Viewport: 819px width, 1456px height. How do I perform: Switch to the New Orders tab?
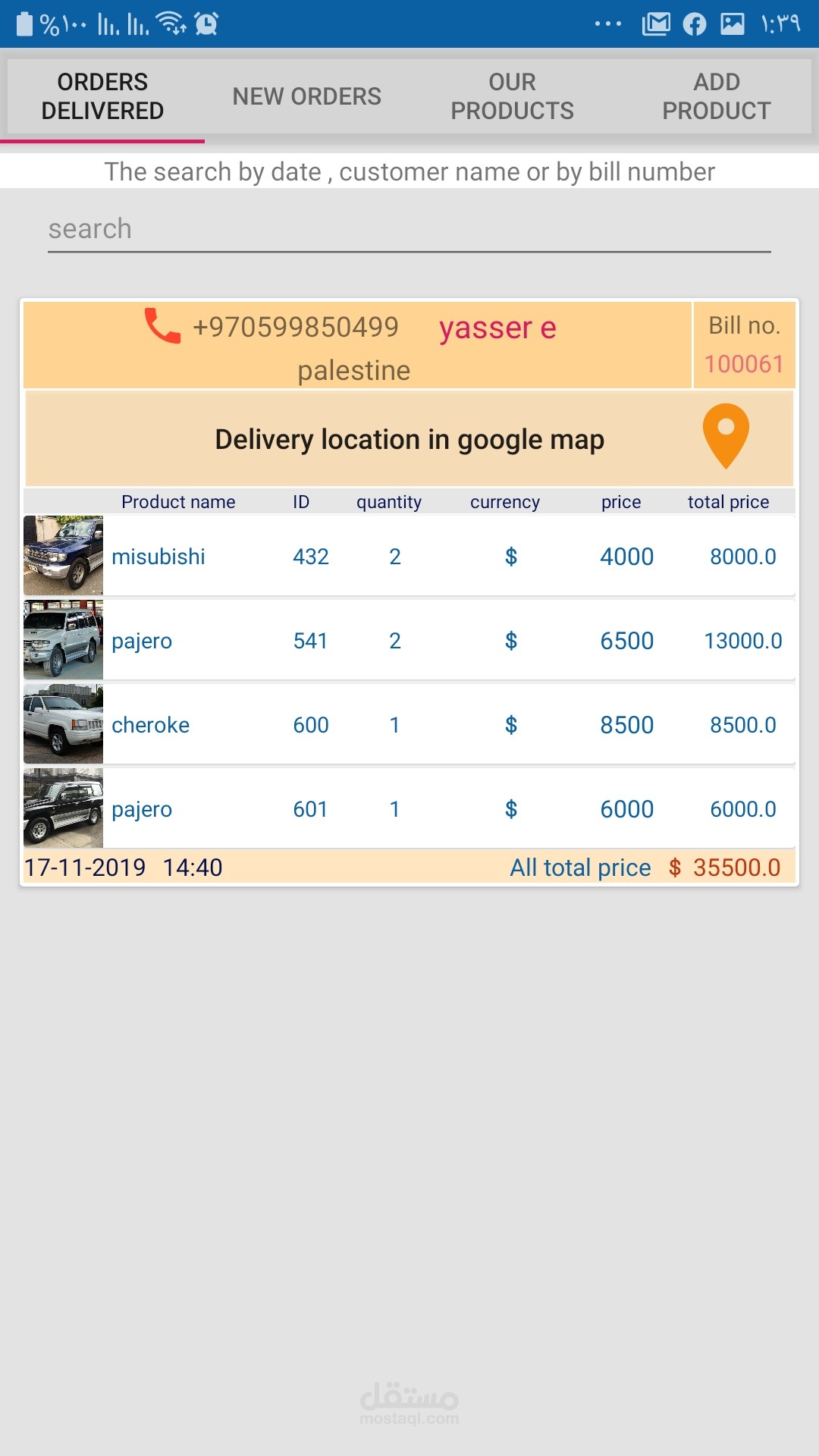point(306,96)
